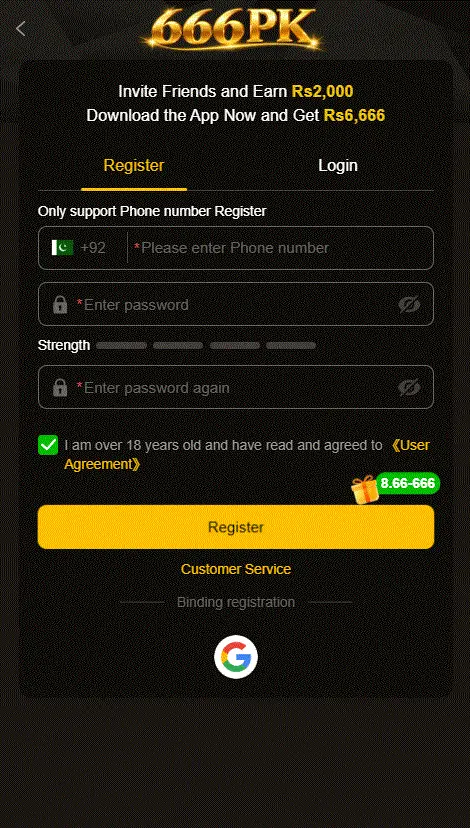
Task: Tap the yellow Register button
Action: coord(236,527)
